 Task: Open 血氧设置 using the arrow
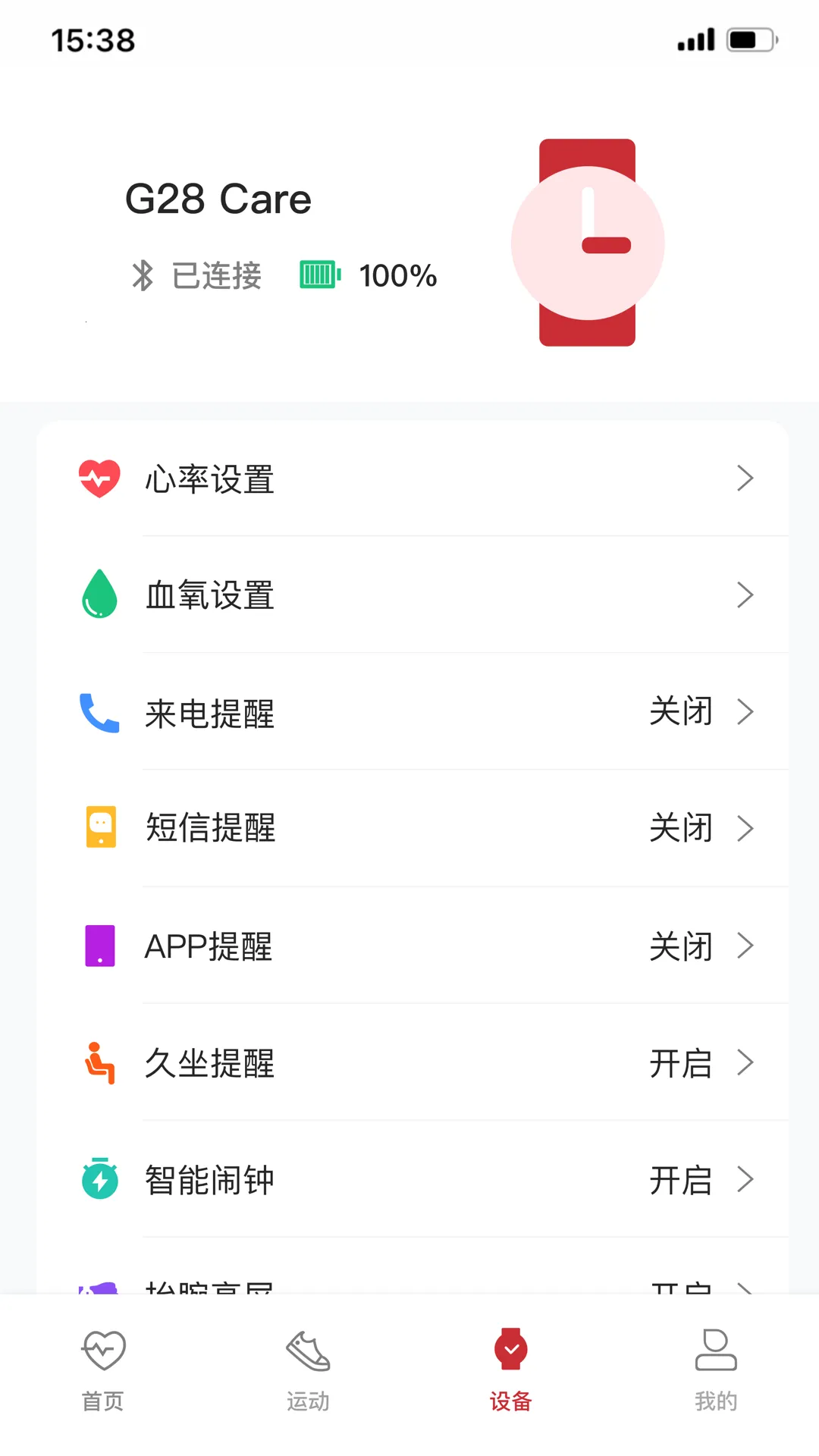click(x=746, y=595)
